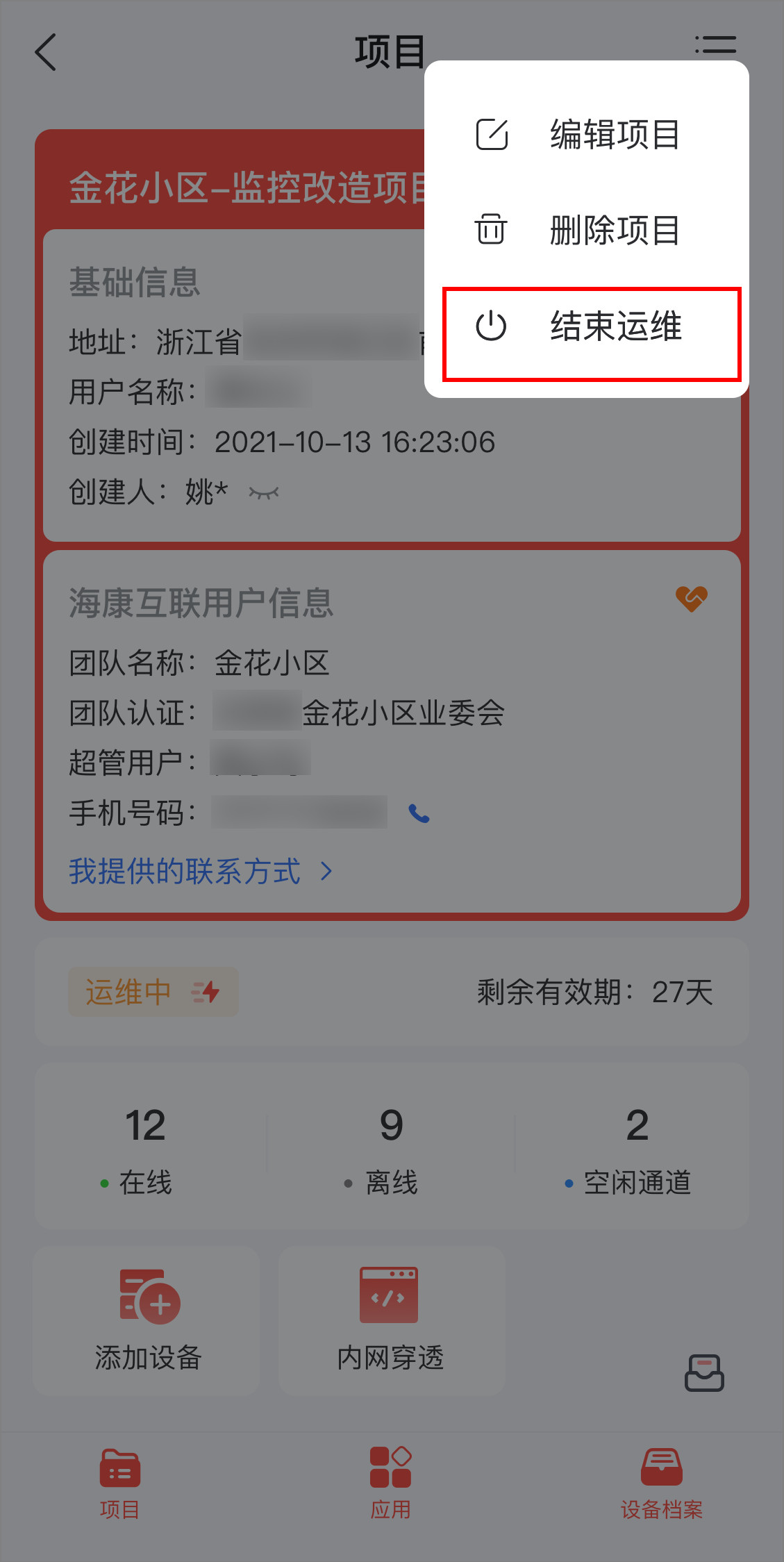Tap the top-right menu list icon
Image resolution: width=784 pixels, height=1562 pixels.
(x=715, y=46)
